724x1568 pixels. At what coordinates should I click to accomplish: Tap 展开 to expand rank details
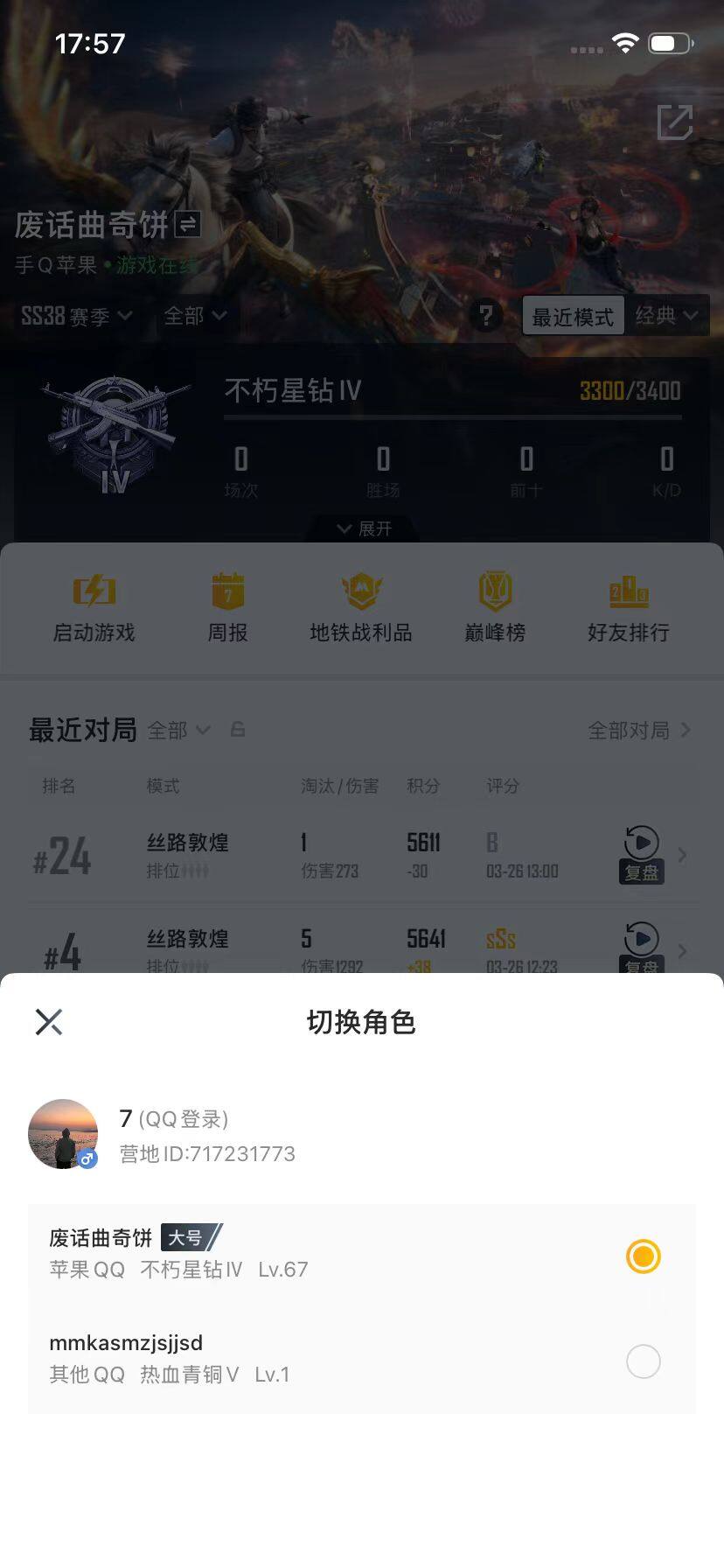[362, 528]
